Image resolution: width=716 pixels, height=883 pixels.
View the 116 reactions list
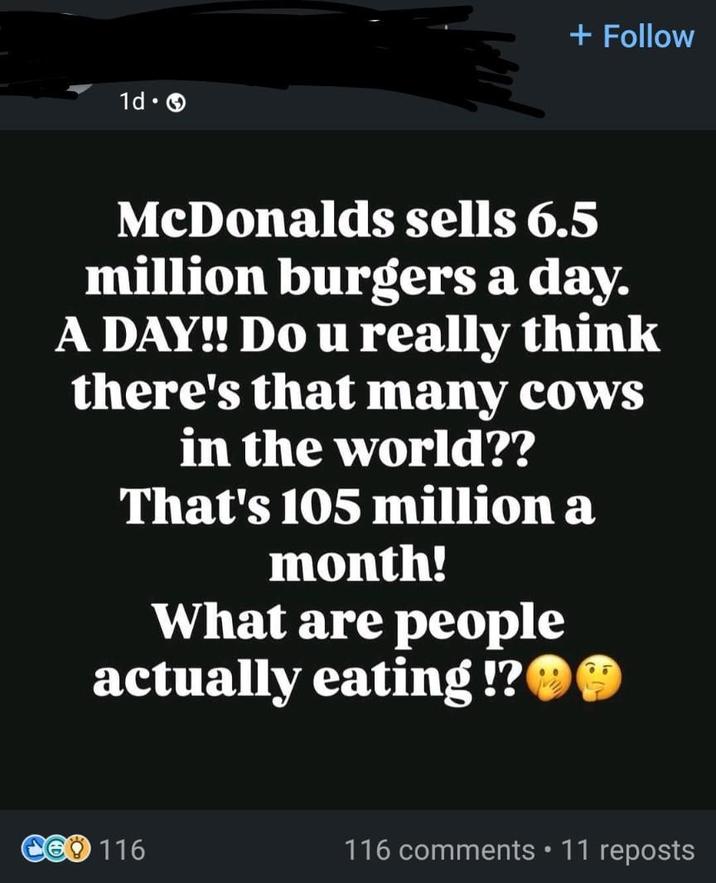84,850
